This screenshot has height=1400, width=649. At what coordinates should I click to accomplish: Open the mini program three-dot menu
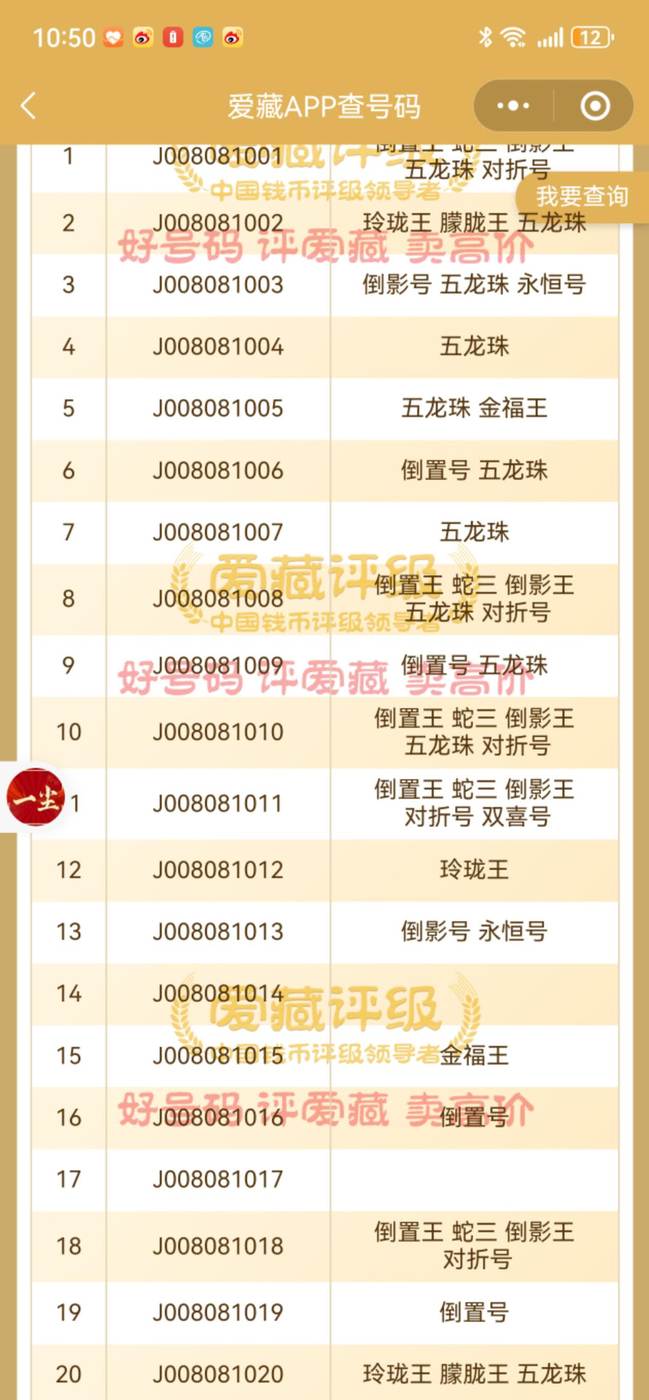point(514,106)
